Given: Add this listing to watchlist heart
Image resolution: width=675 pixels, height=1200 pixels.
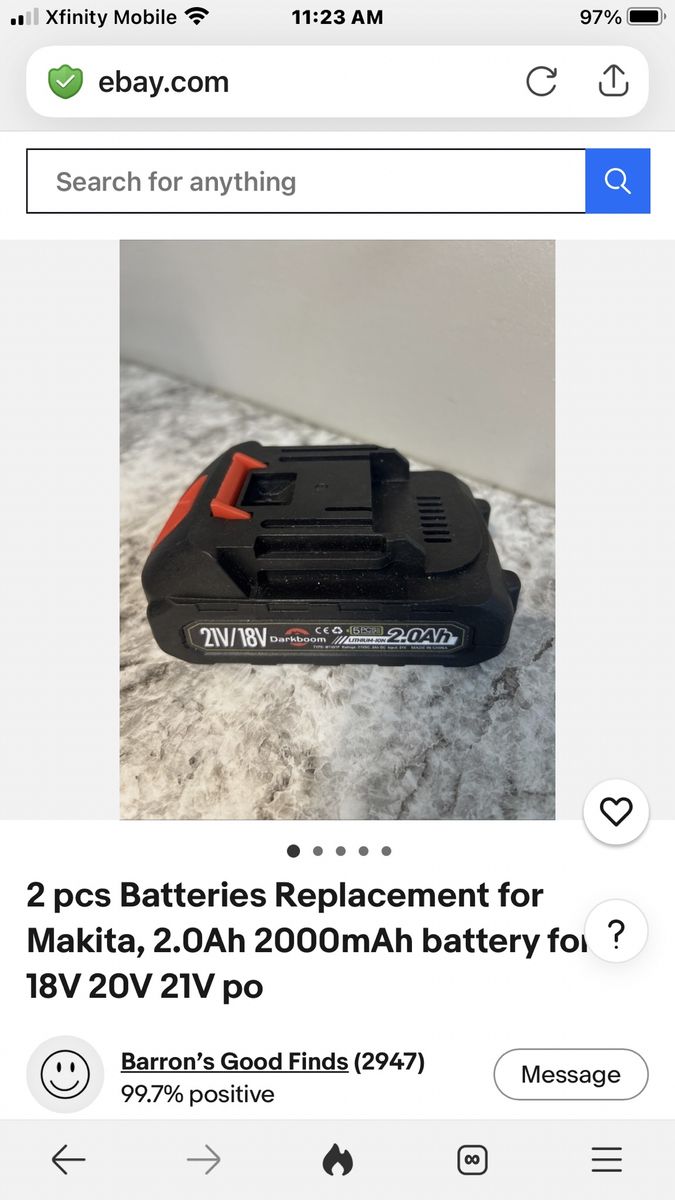Looking at the screenshot, I should pyautogui.click(x=615, y=812).
